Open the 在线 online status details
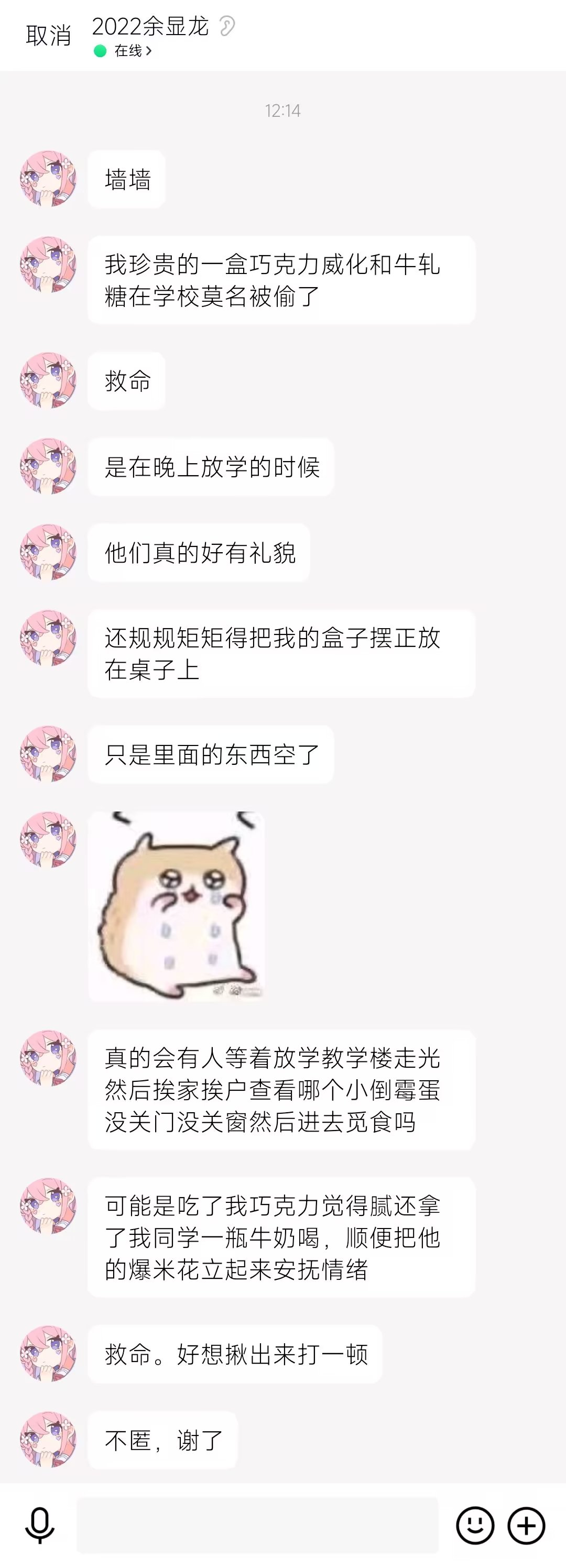The height and width of the screenshot is (1568, 566). tap(128, 51)
